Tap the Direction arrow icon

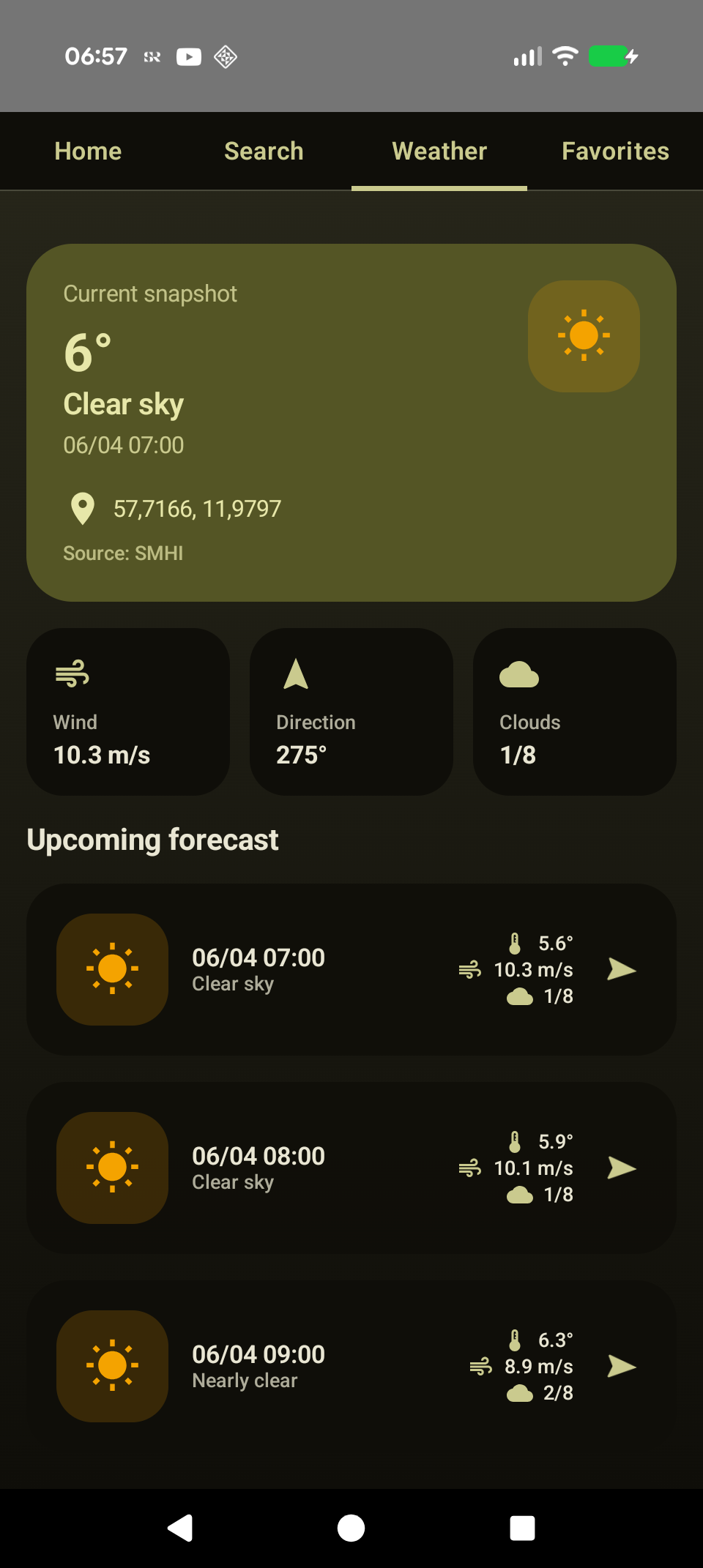coord(296,675)
